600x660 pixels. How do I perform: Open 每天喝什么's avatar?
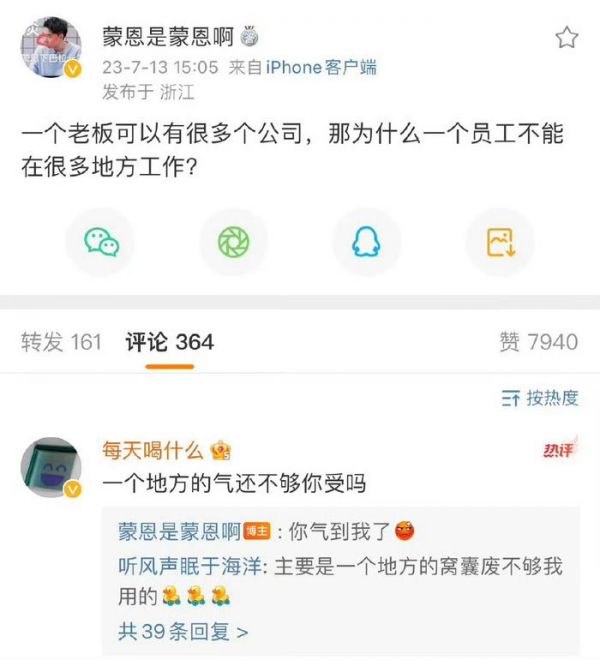(51, 468)
